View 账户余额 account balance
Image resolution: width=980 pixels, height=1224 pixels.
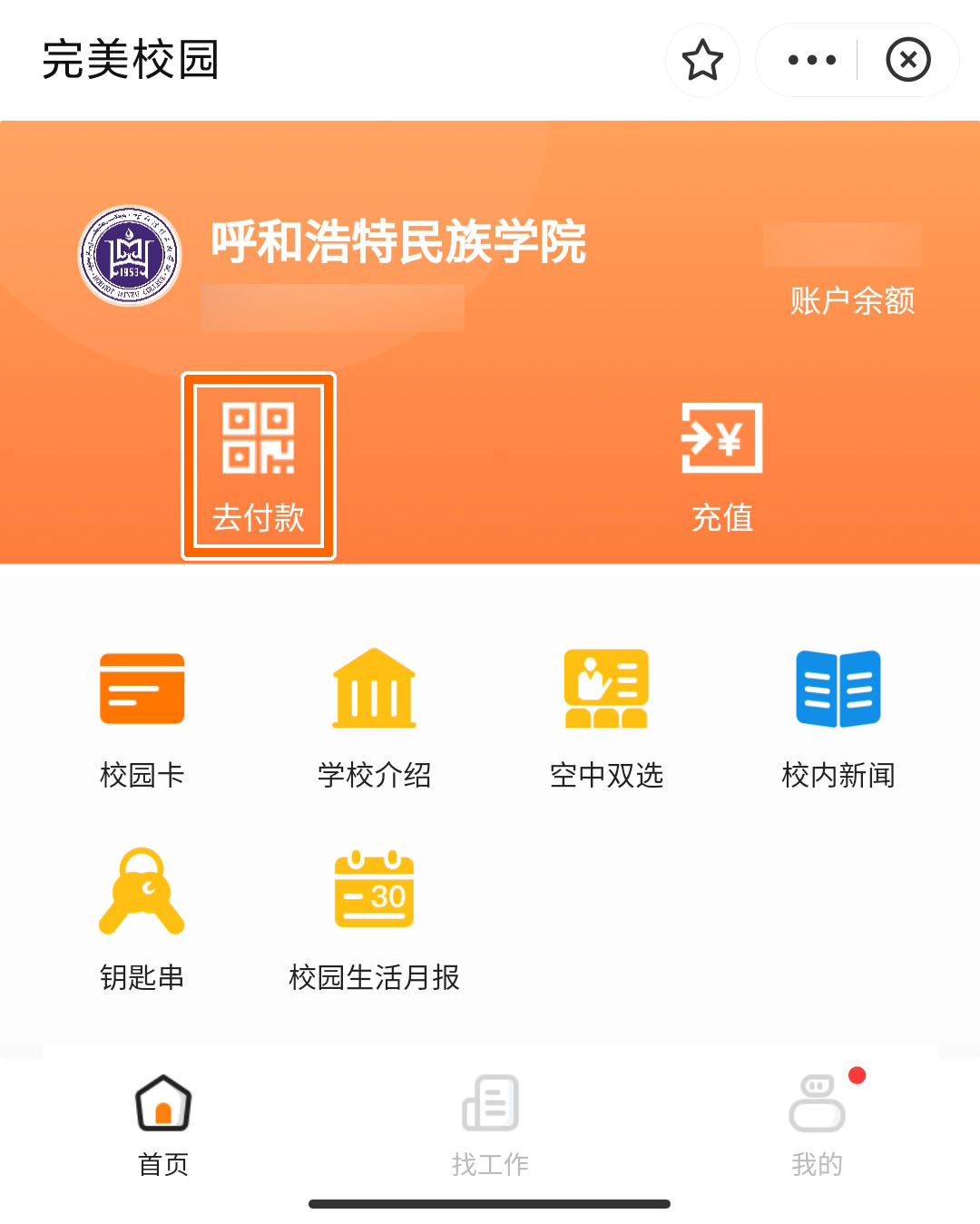click(851, 300)
